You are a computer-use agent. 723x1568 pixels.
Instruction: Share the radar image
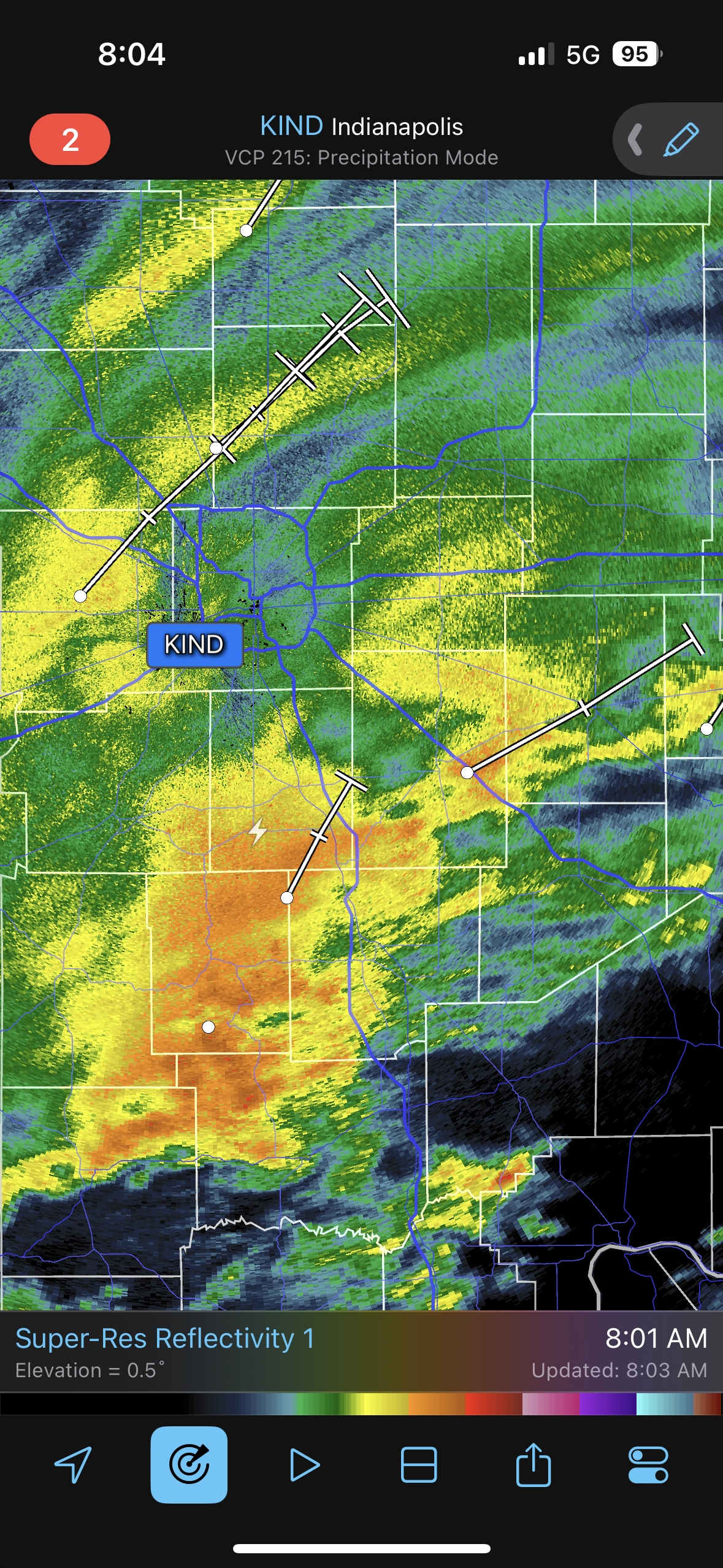click(x=534, y=1465)
